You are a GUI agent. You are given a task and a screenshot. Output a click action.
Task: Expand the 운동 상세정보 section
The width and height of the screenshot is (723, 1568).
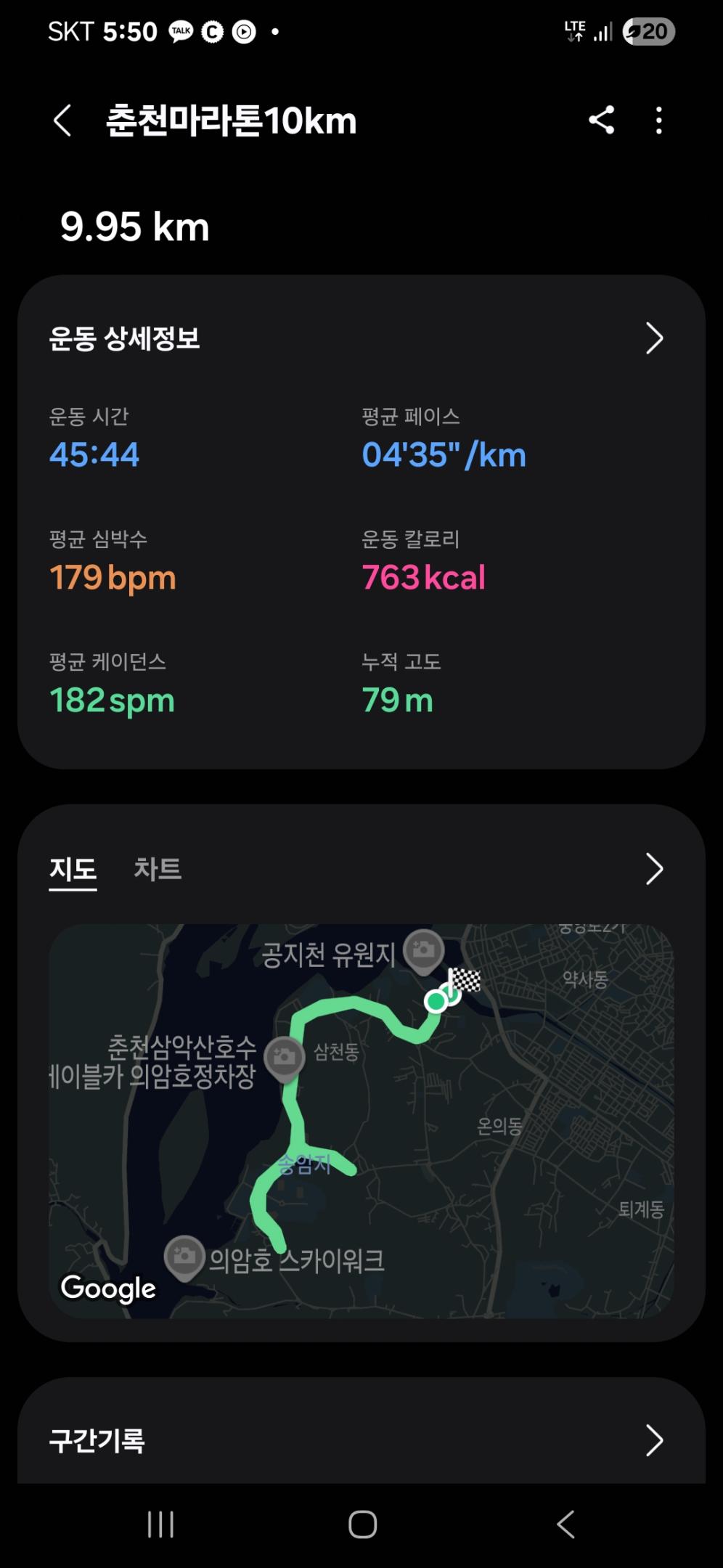click(x=653, y=338)
